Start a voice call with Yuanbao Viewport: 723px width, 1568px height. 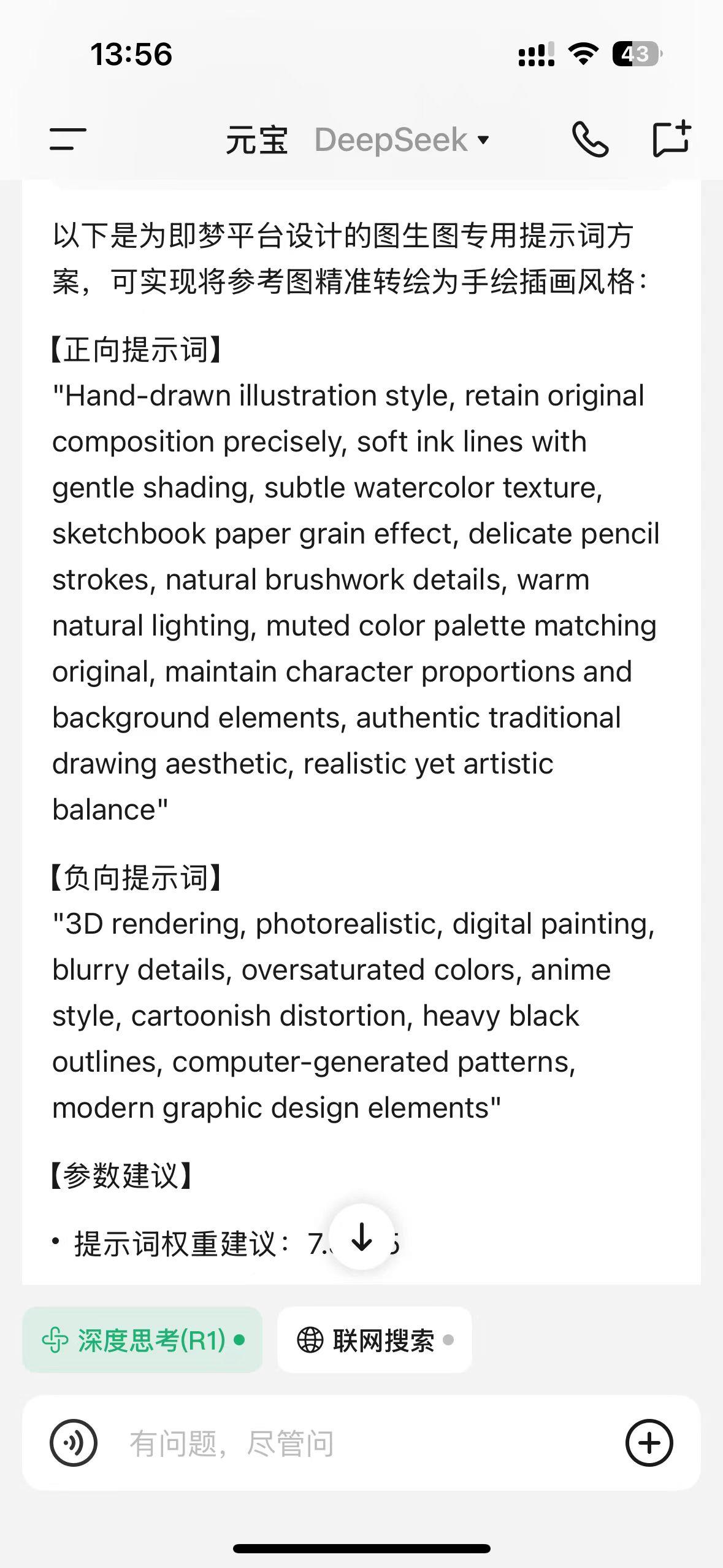[589, 139]
